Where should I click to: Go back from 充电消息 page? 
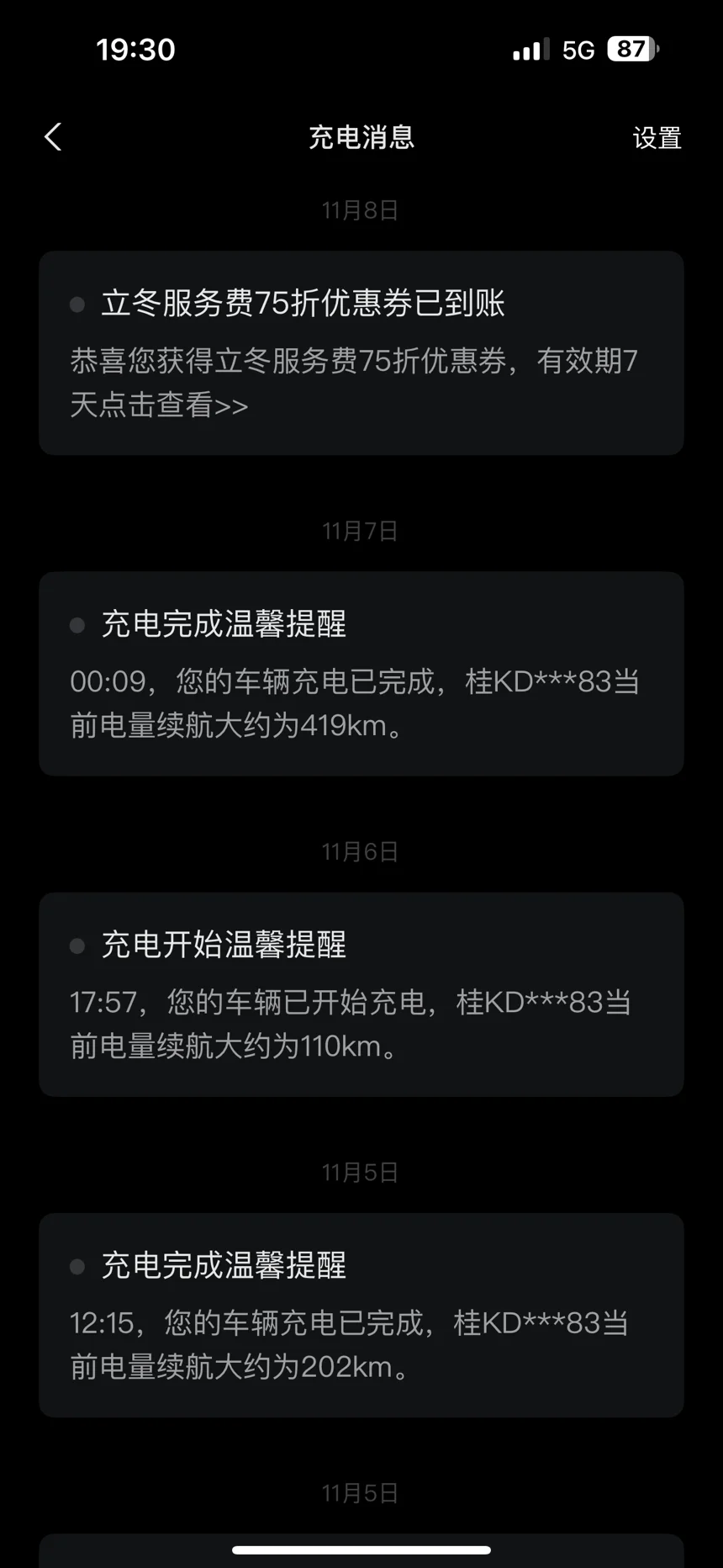pyautogui.click(x=53, y=137)
